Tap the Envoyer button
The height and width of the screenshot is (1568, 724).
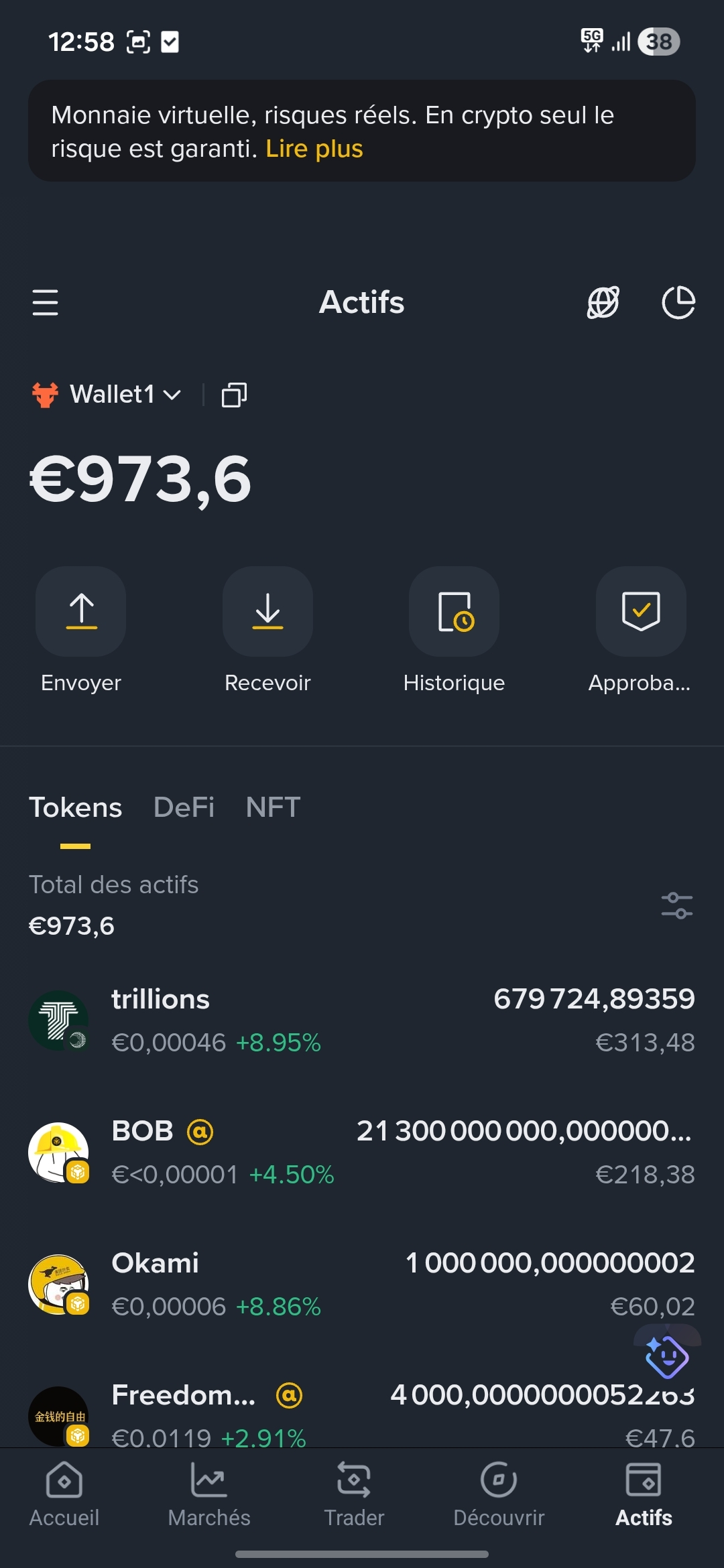[81, 611]
